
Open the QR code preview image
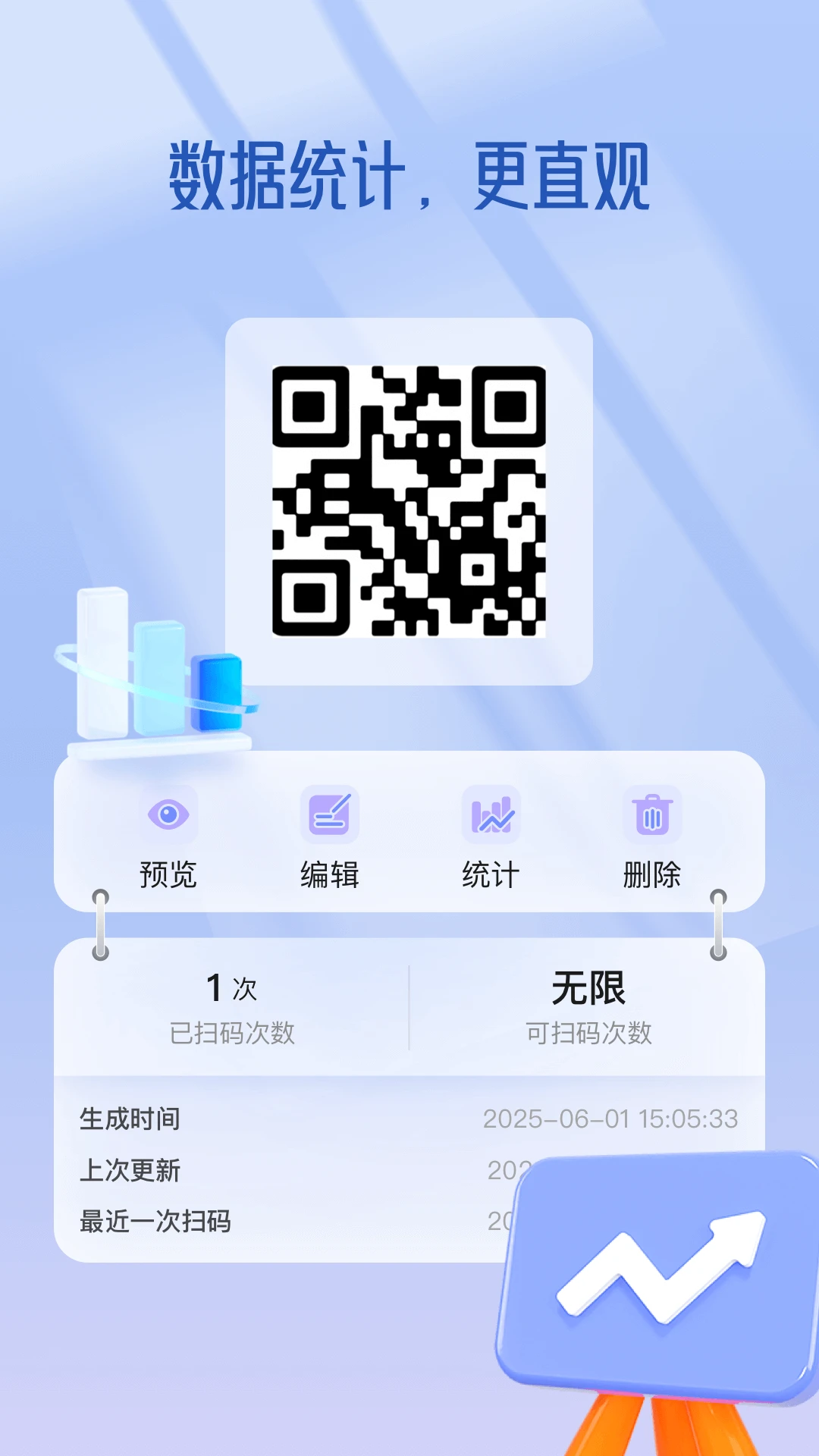[409, 502]
